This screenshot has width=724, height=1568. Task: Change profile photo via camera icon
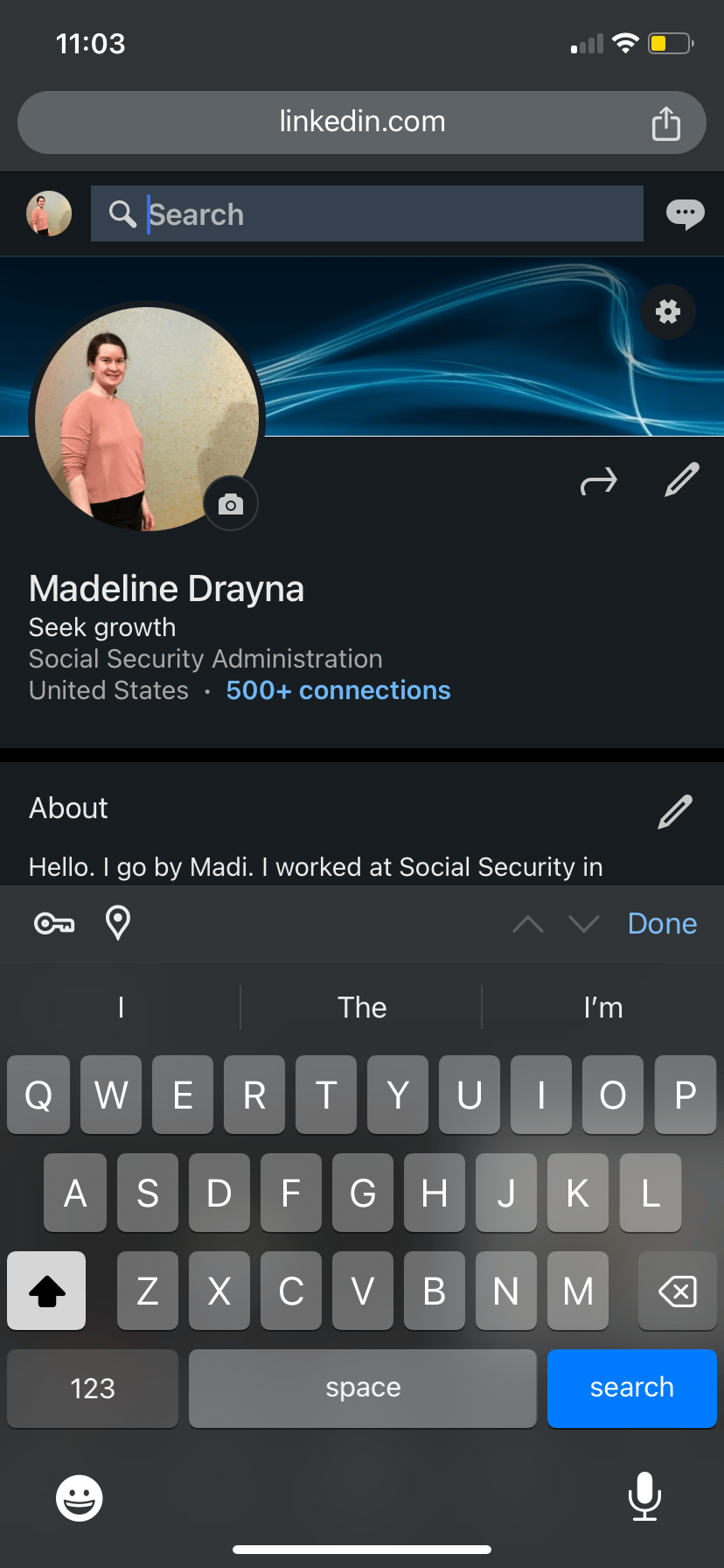click(x=231, y=504)
